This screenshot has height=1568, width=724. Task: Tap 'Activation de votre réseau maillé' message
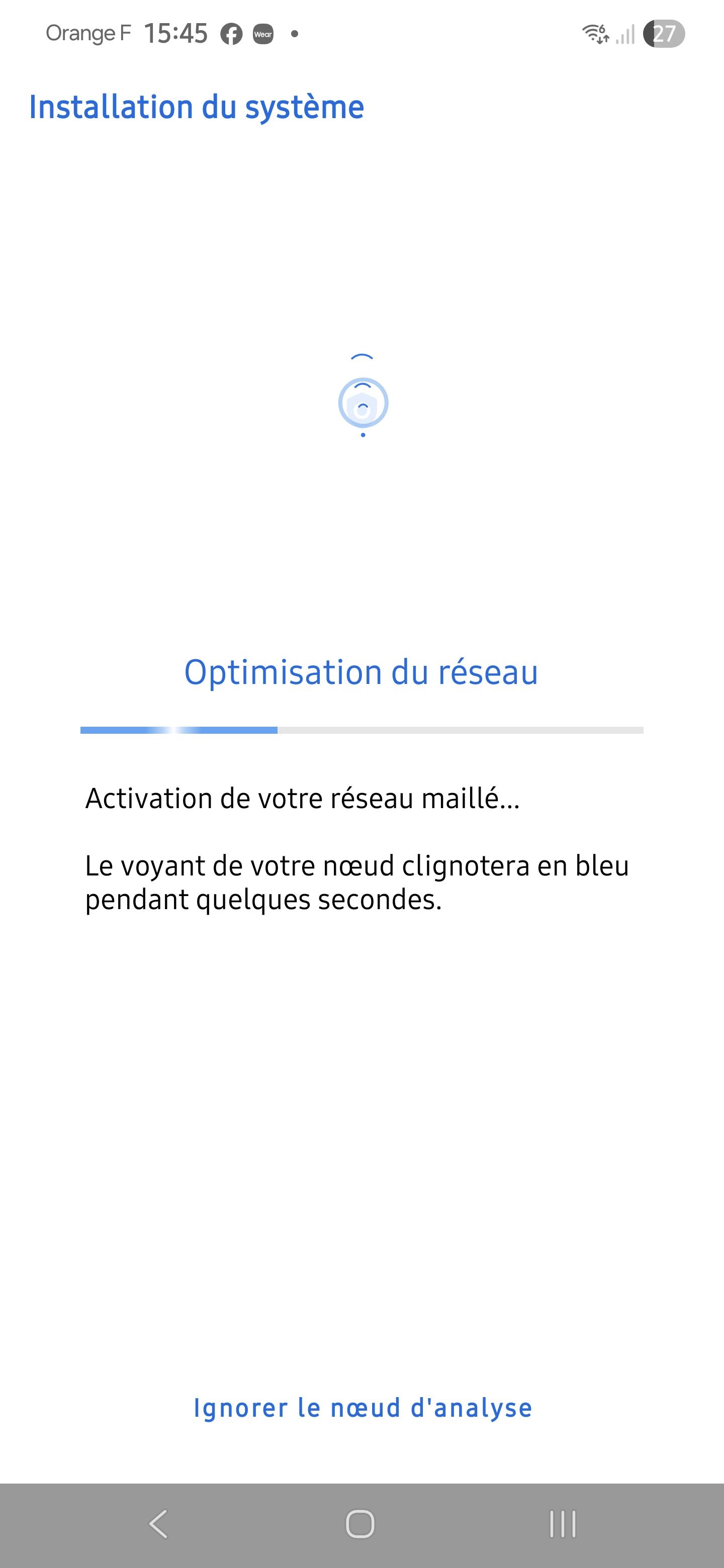[301, 800]
